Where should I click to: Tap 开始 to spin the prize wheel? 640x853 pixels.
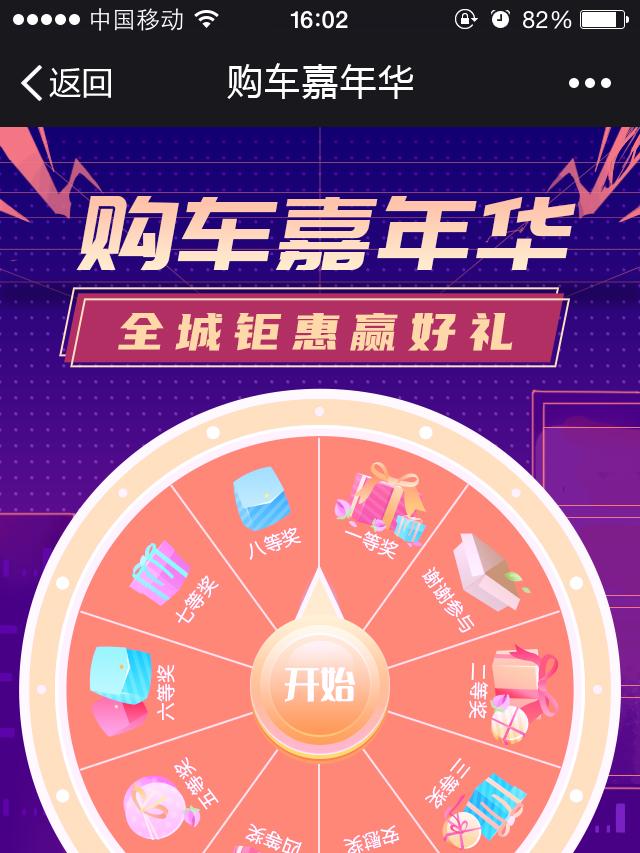pos(319,686)
